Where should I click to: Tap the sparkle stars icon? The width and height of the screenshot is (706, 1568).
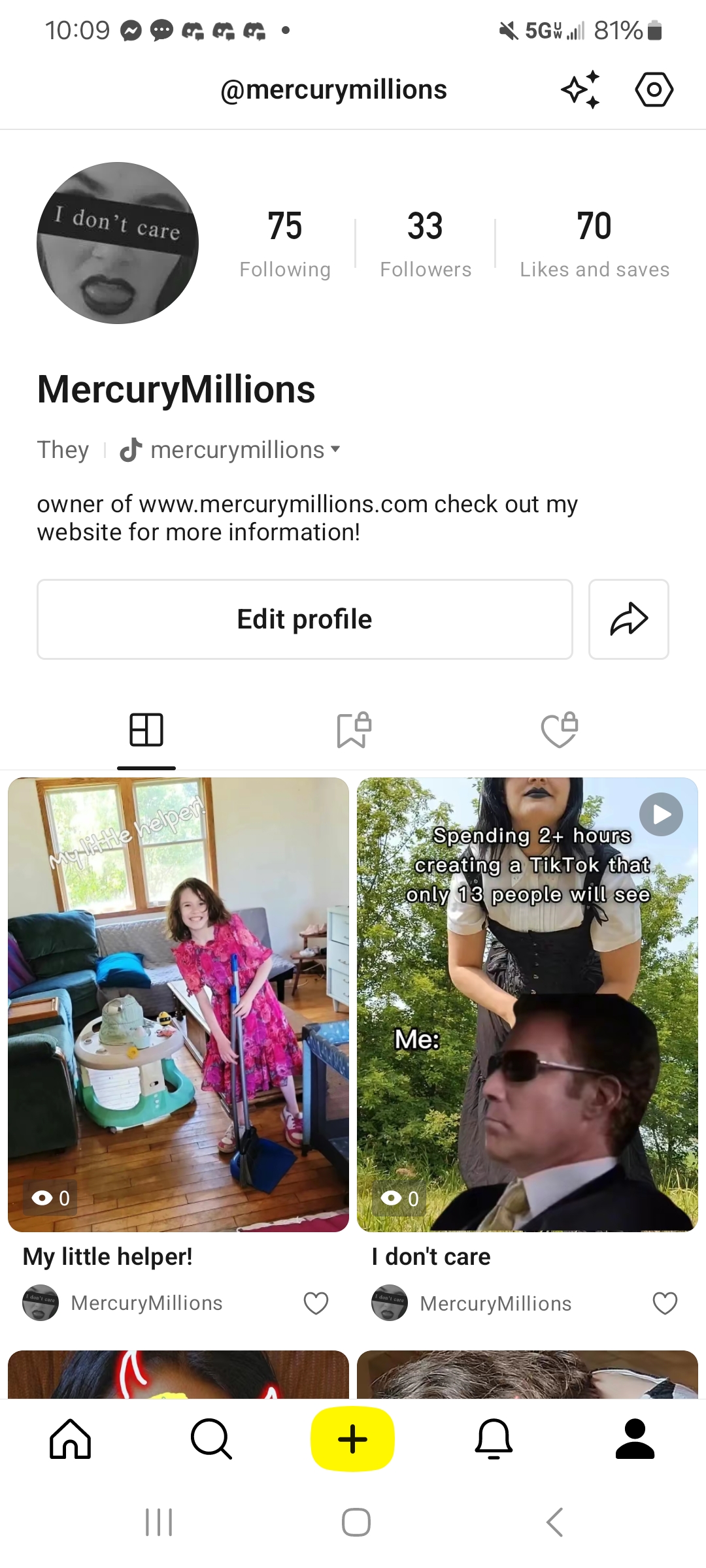[x=580, y=90]
